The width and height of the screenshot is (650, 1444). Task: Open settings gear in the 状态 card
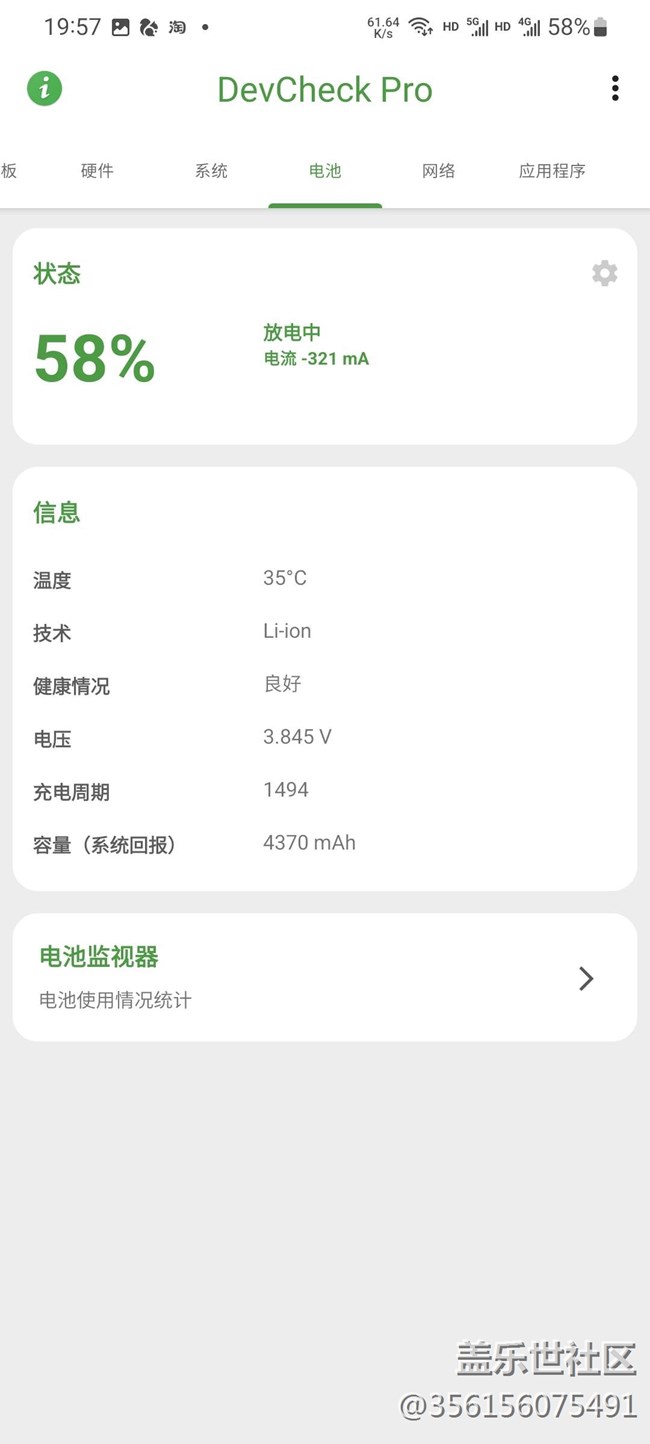coord(604,273)
